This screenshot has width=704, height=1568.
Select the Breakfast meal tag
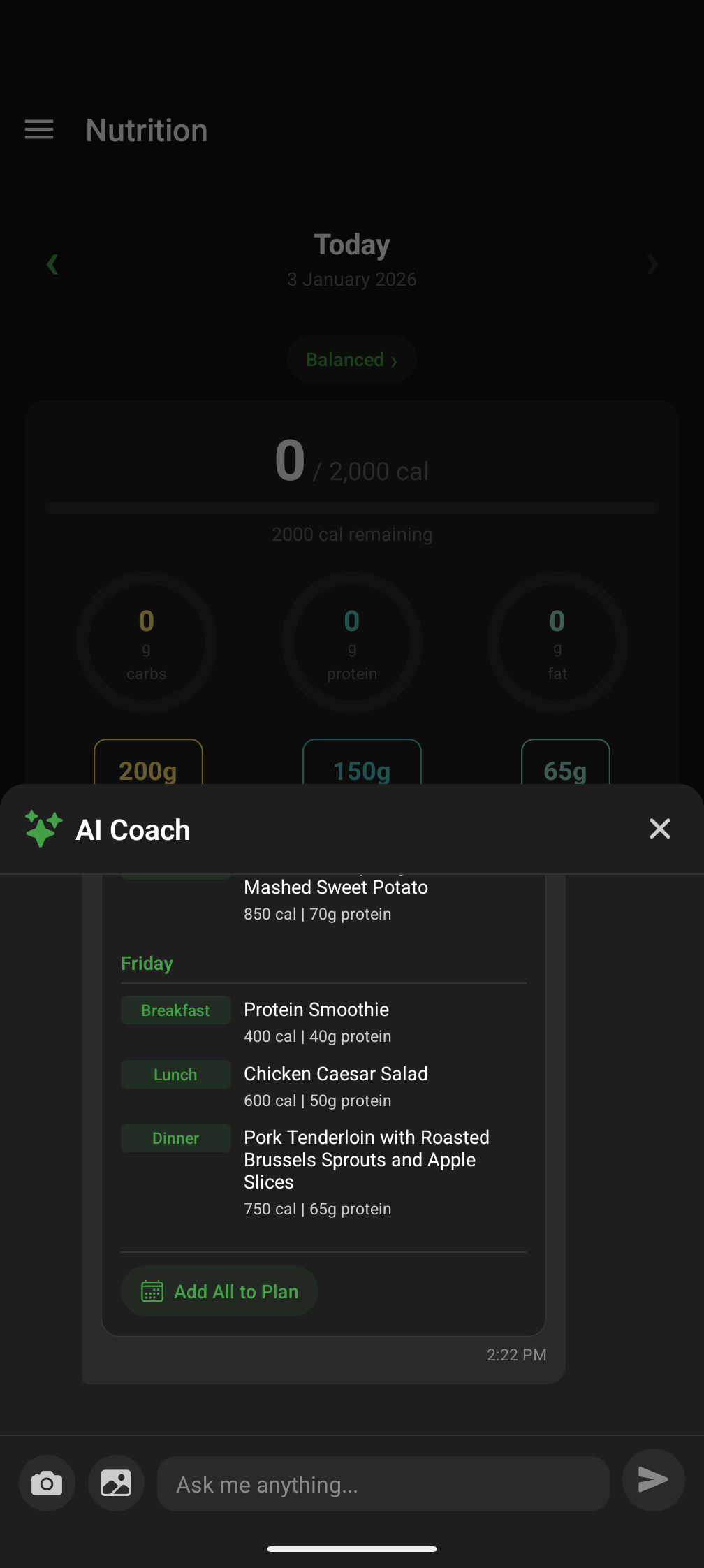point(175,1010)
